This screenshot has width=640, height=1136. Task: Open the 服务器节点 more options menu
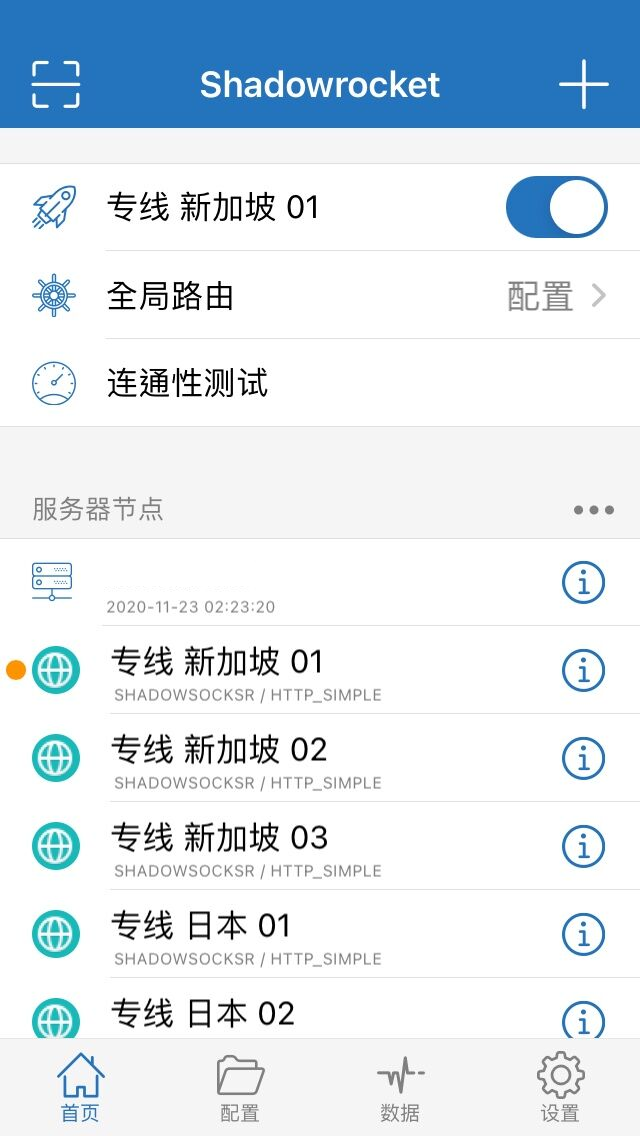point(593,510)
